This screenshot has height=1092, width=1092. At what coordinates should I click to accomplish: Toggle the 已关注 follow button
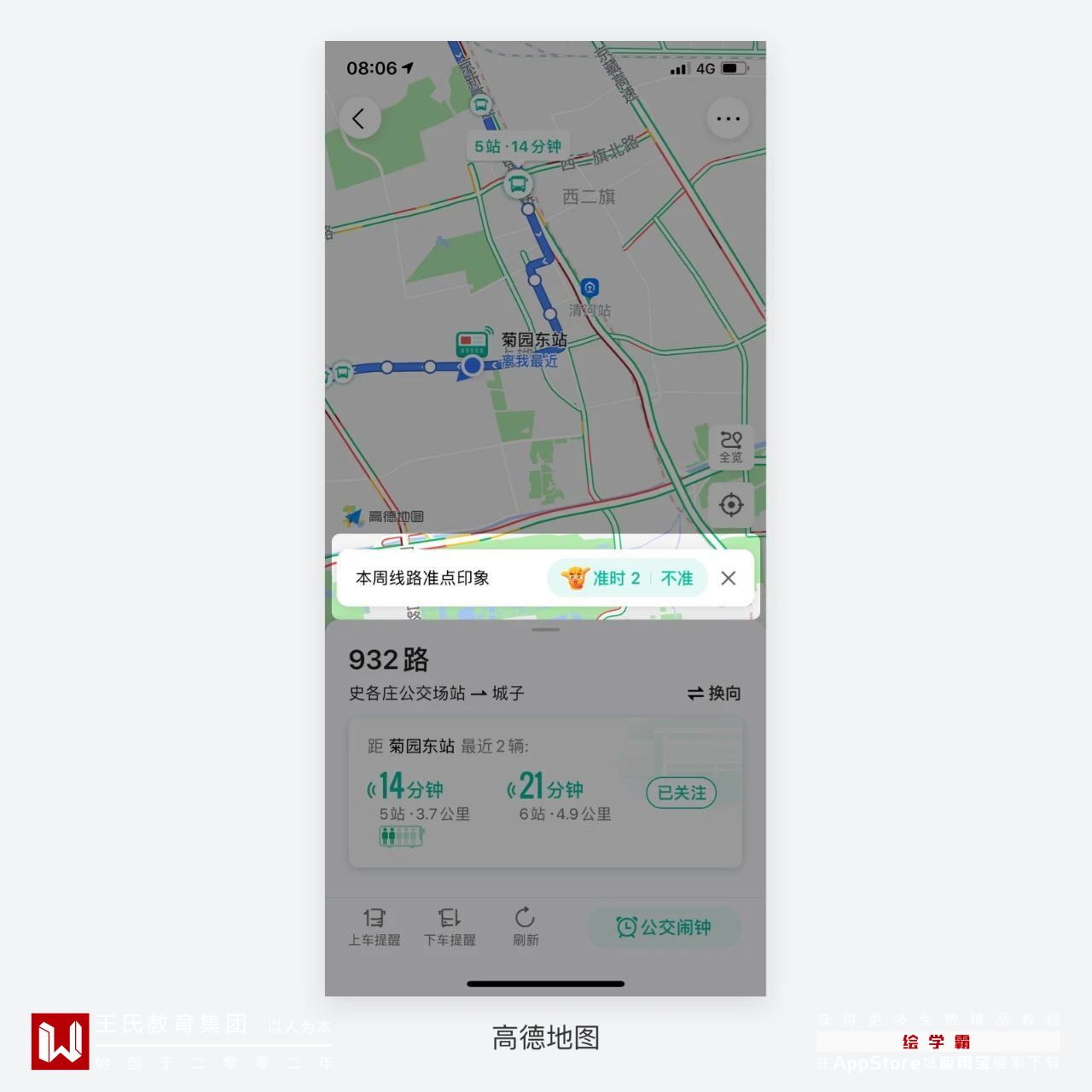tap(681, 793)
